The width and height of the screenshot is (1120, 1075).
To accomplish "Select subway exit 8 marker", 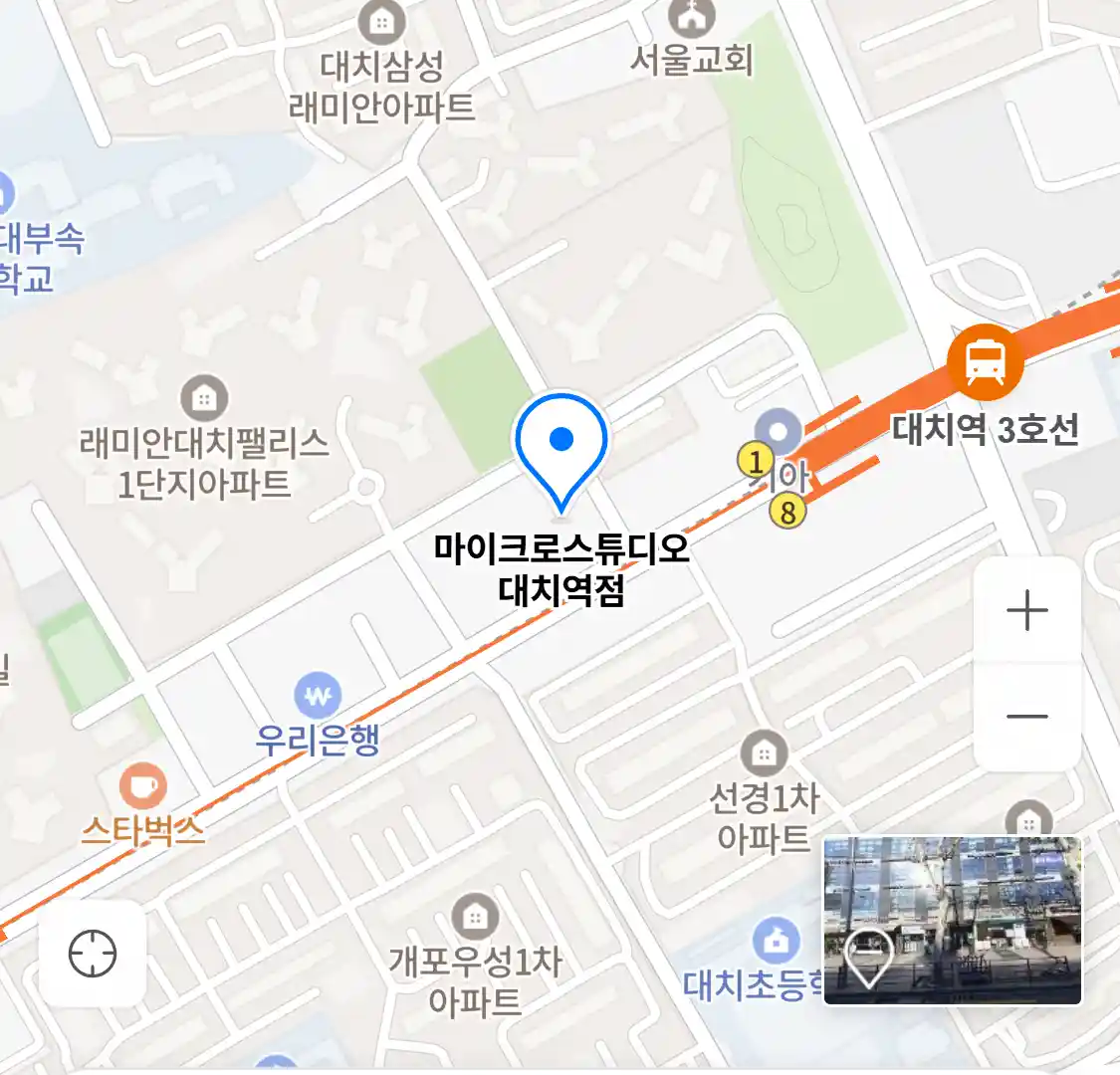I will [x=788, y=512].
